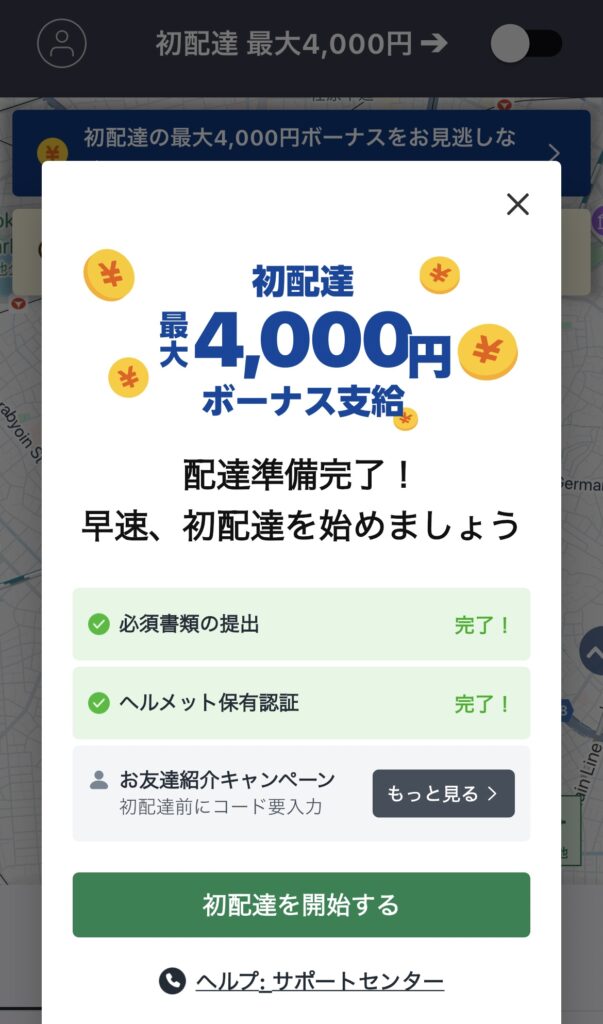Open もっと見る for friend referral campaign

click(x=443, y=794)
